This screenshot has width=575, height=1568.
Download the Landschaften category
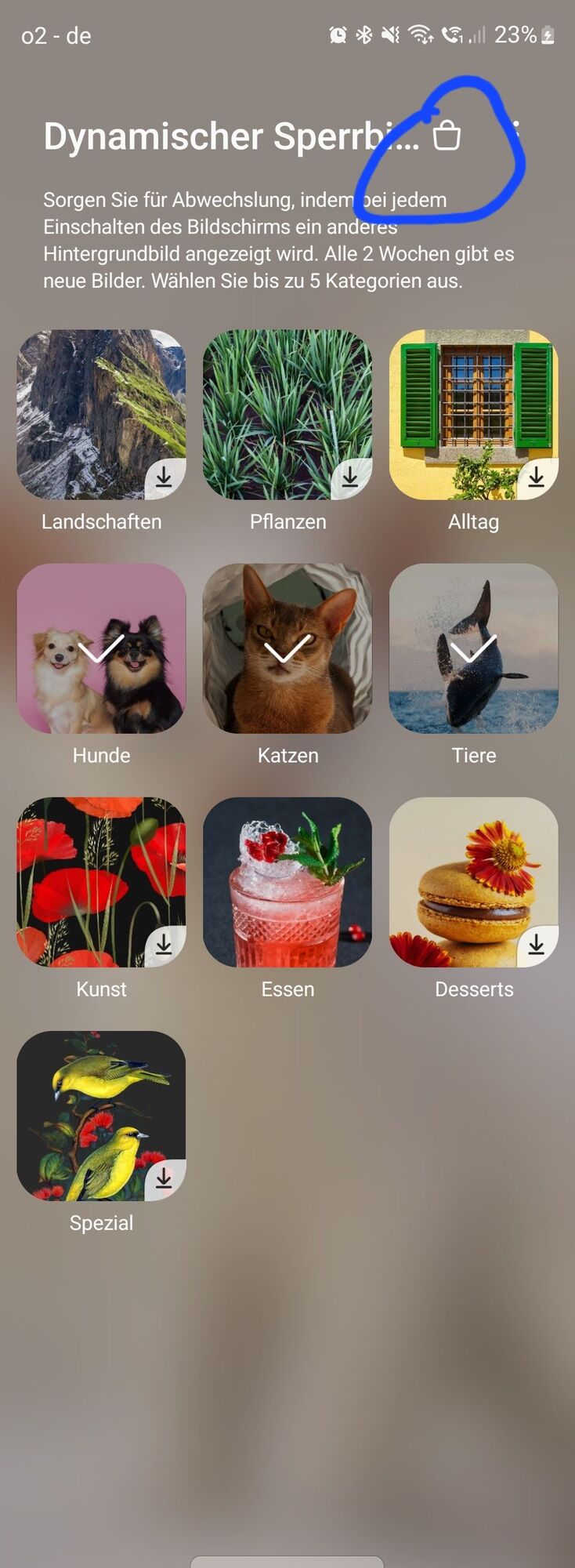[x=164, y=477]
